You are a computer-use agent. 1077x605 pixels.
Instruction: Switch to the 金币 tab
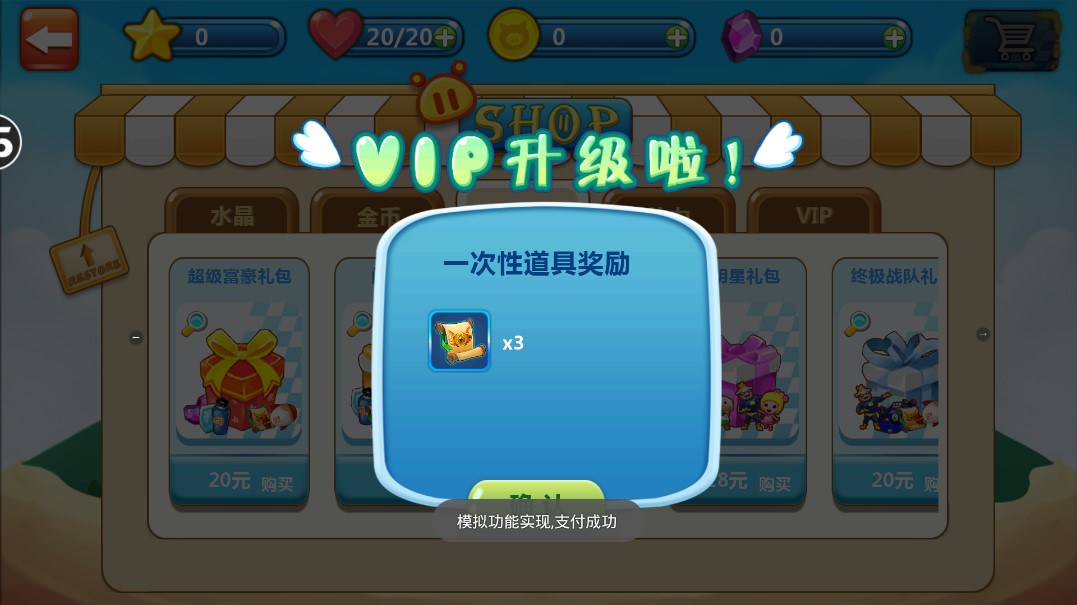click(377, 215)
